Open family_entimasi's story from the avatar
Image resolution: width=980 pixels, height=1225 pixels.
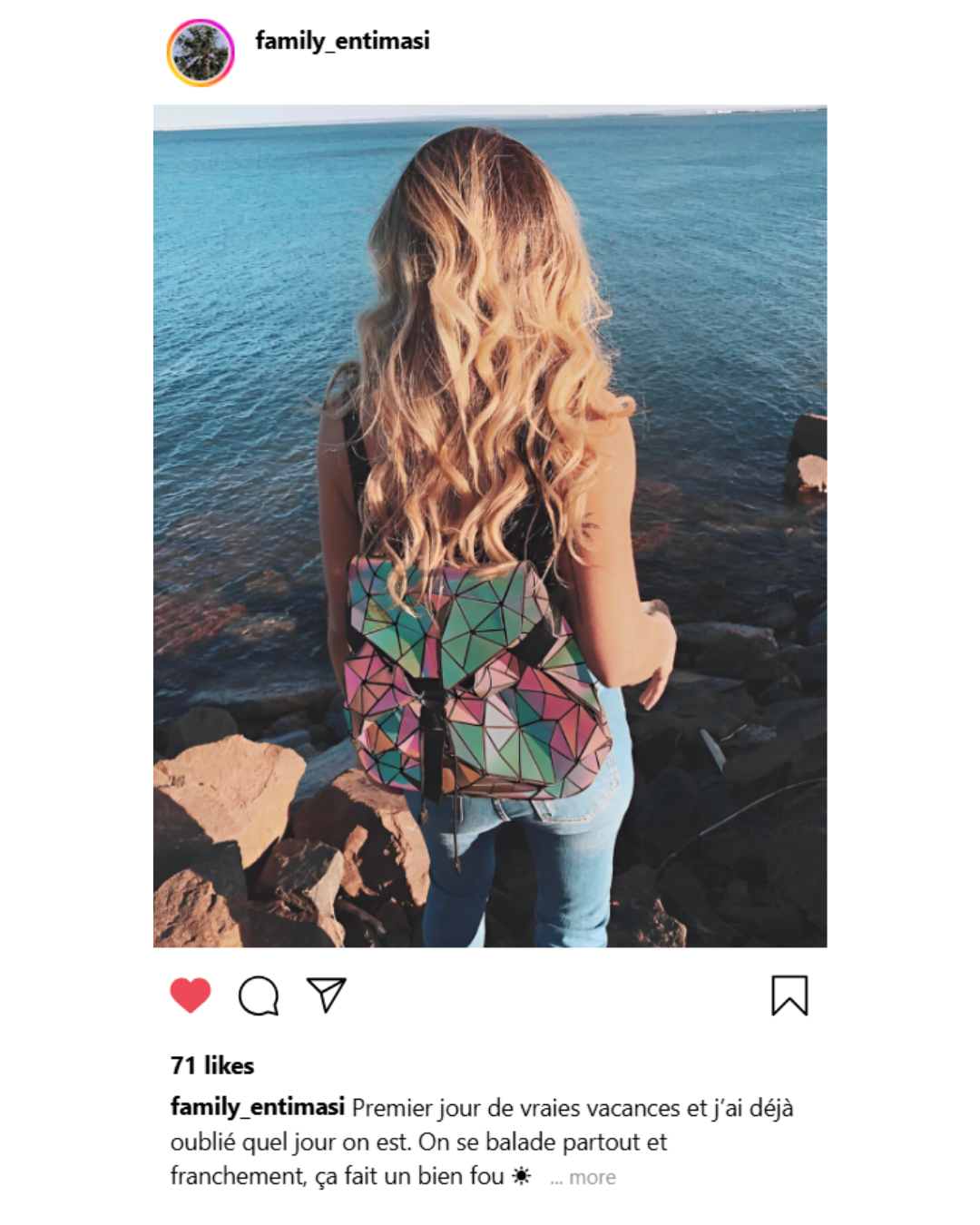click(x=201, y=53)
